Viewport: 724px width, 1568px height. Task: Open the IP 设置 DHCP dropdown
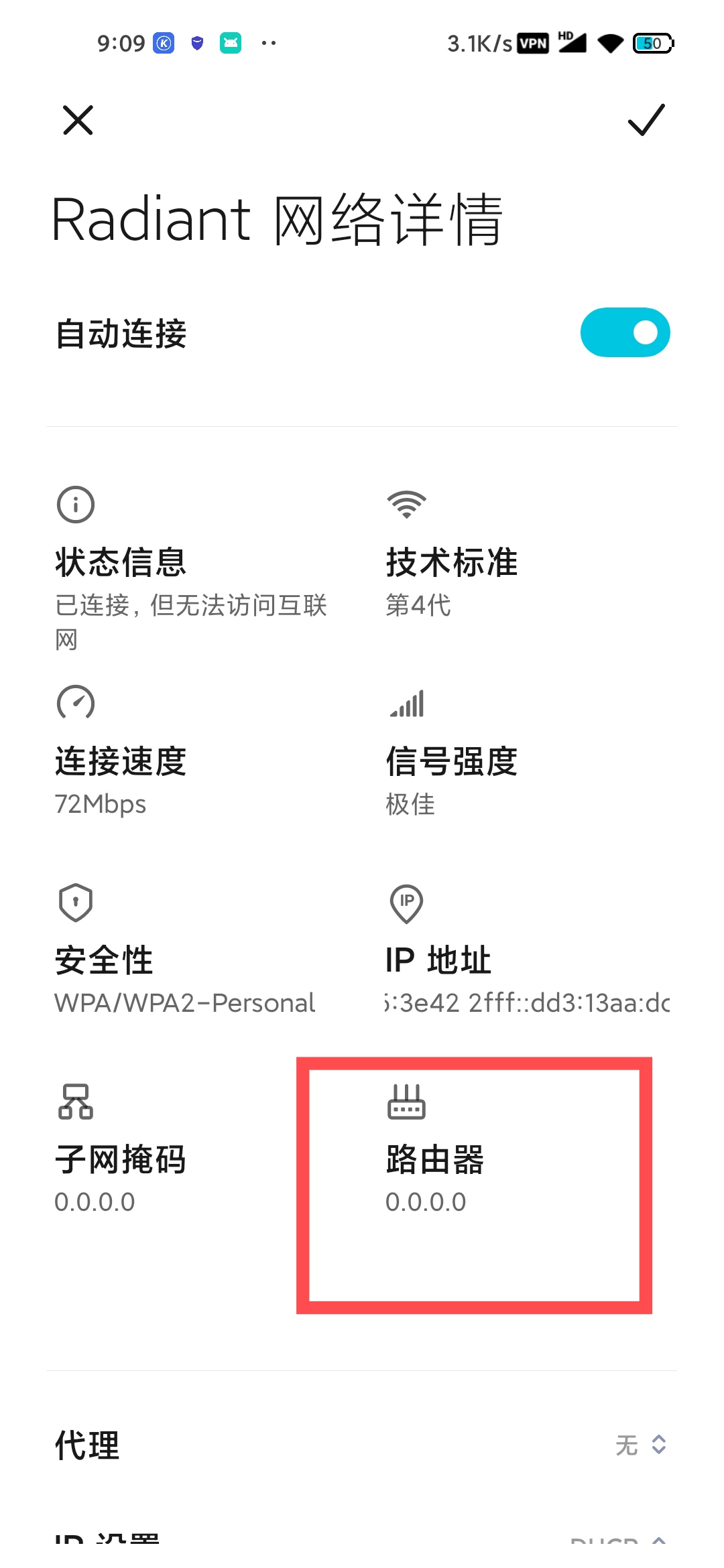(x=617, y=1541)
